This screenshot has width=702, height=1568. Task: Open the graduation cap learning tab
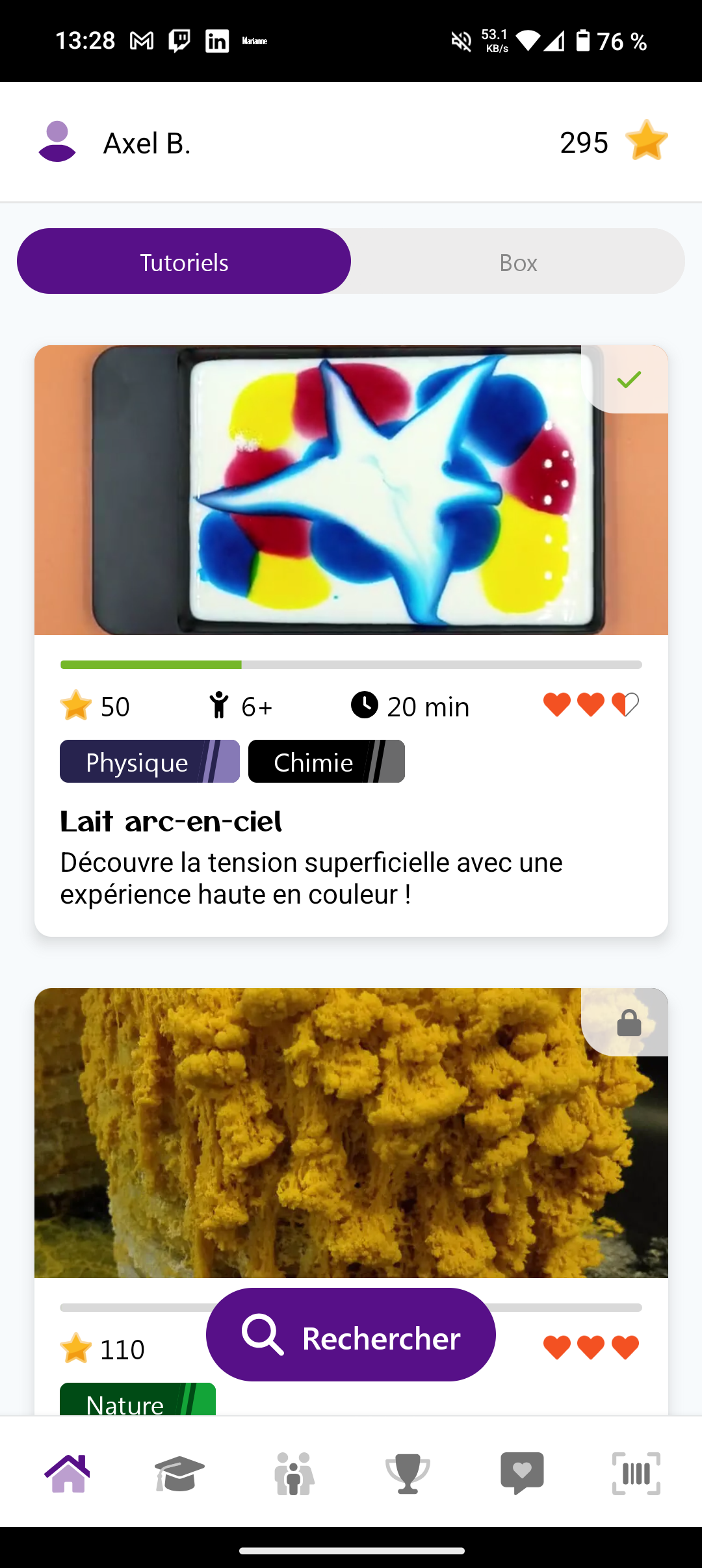click(180, 1473)
